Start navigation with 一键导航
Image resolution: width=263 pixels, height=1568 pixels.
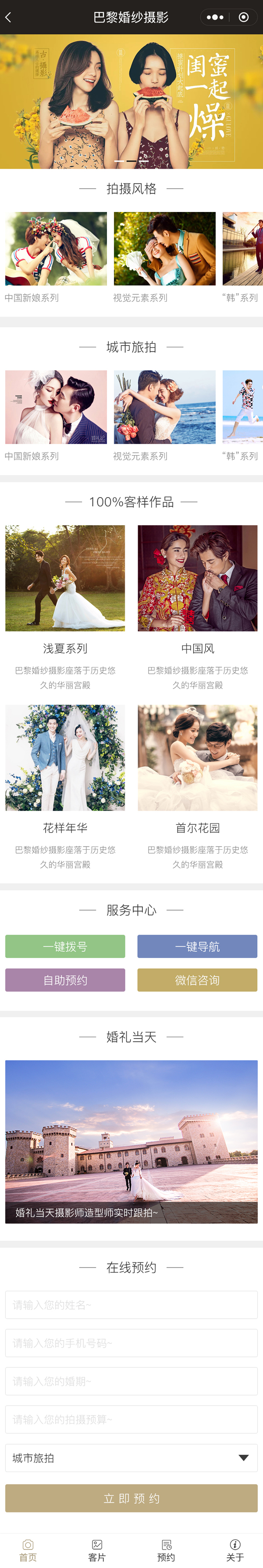pyautogui.click(x=197, y=946)
